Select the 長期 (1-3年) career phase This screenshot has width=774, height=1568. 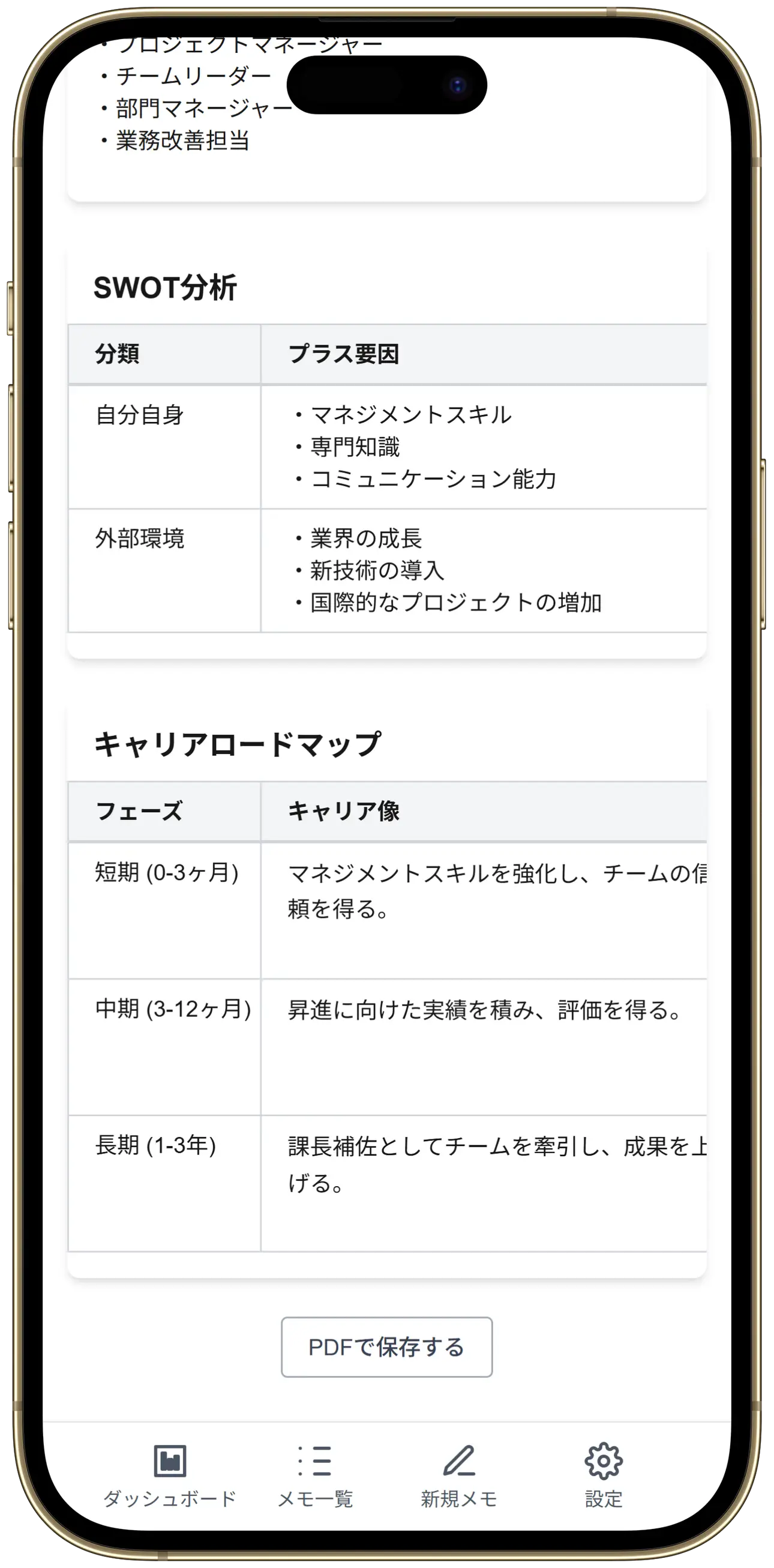pos(156,1144)
